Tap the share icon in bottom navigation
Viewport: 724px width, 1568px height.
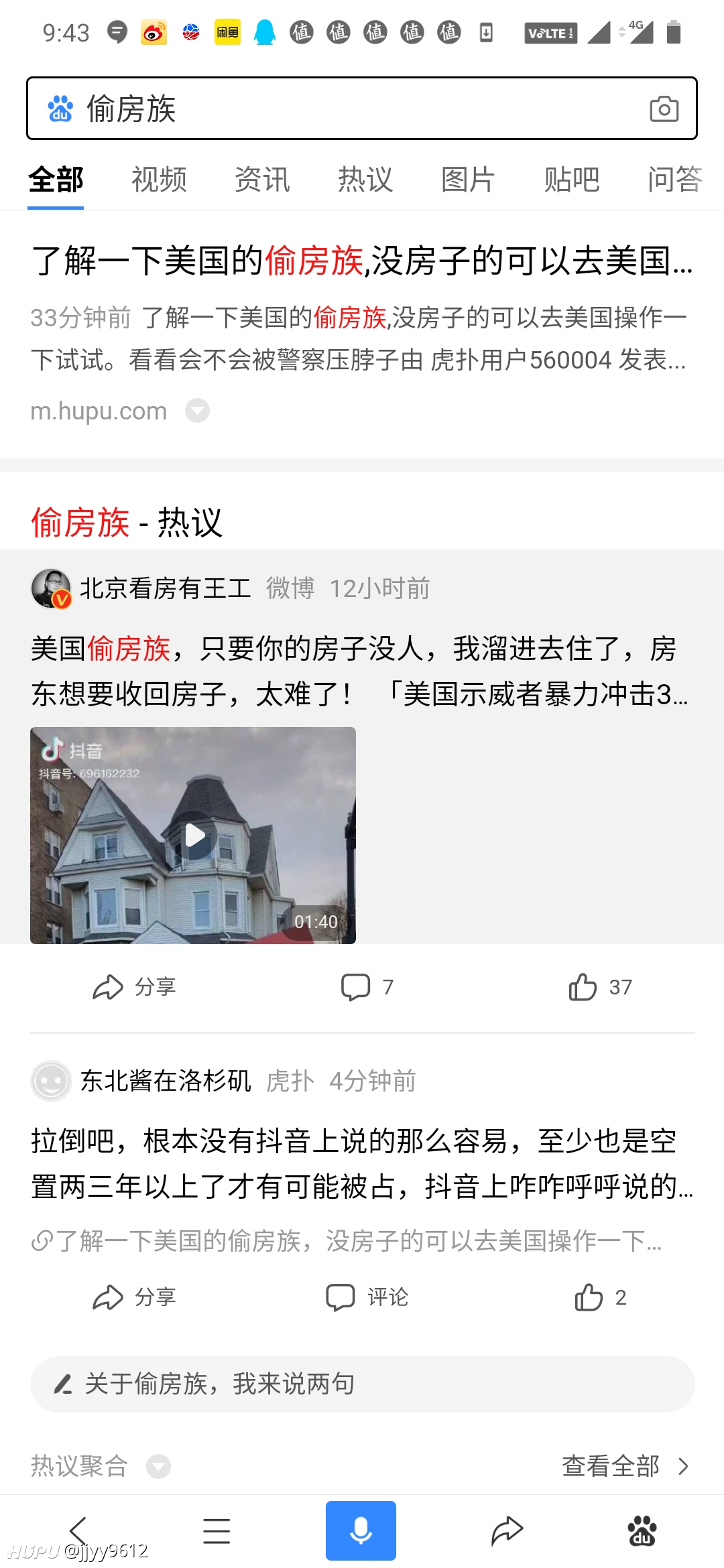tap(507, 1531)
